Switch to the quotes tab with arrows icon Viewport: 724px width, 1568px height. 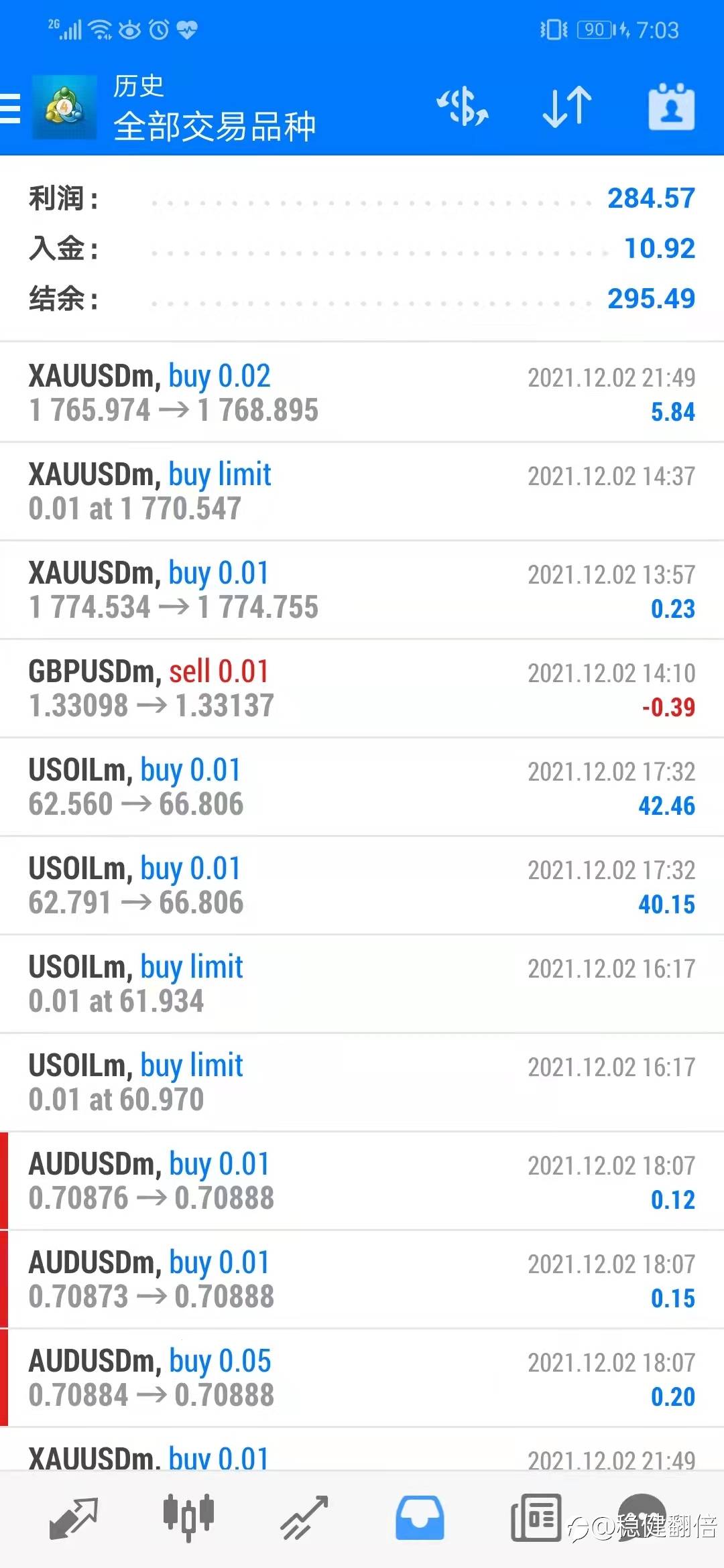coord(74,1518)
